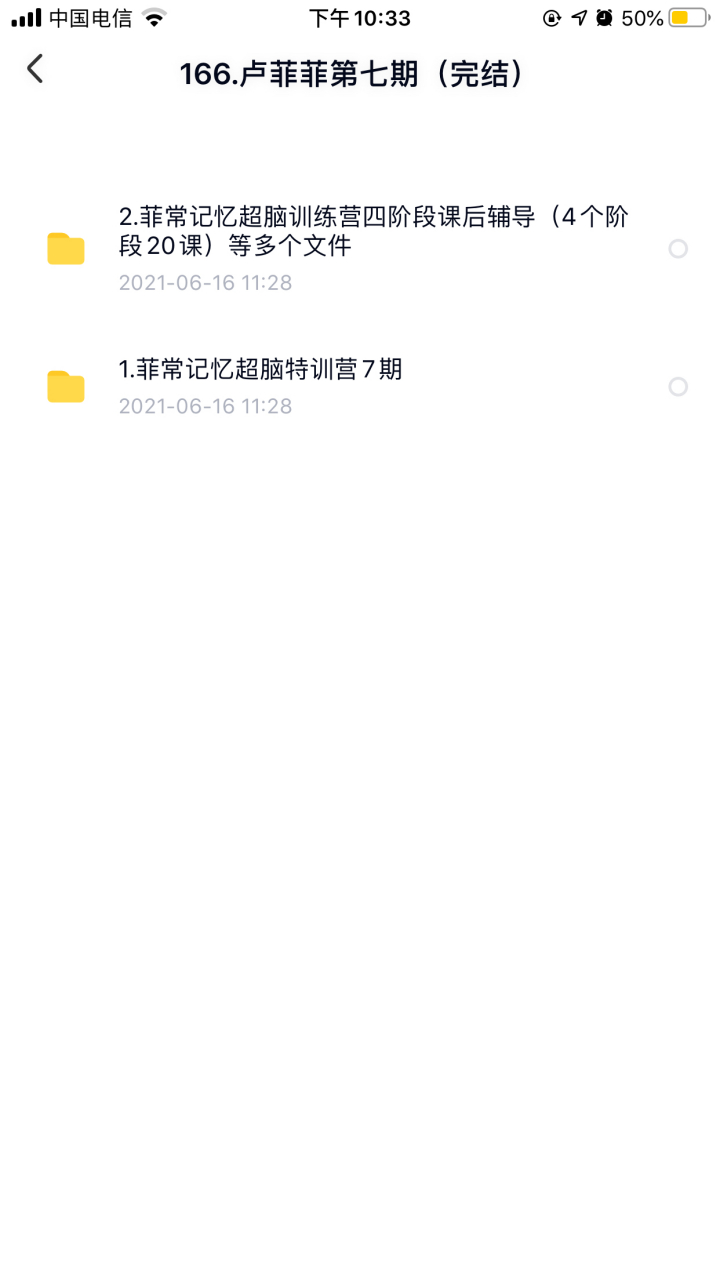This screenshot has height=1280, width=720.
Task: Tap the date 2021-06-16 under folder 1
Action: 204,406
